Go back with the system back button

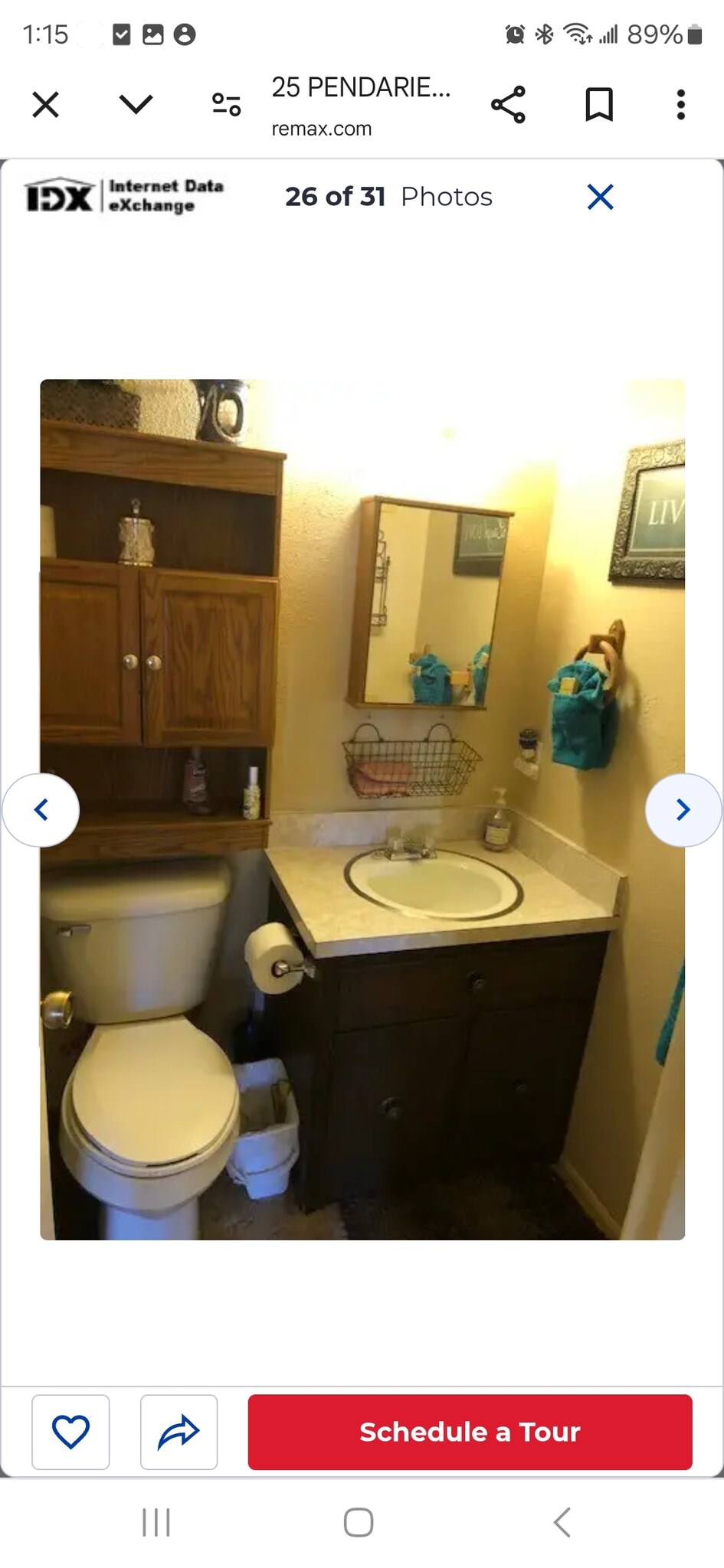562,1522
